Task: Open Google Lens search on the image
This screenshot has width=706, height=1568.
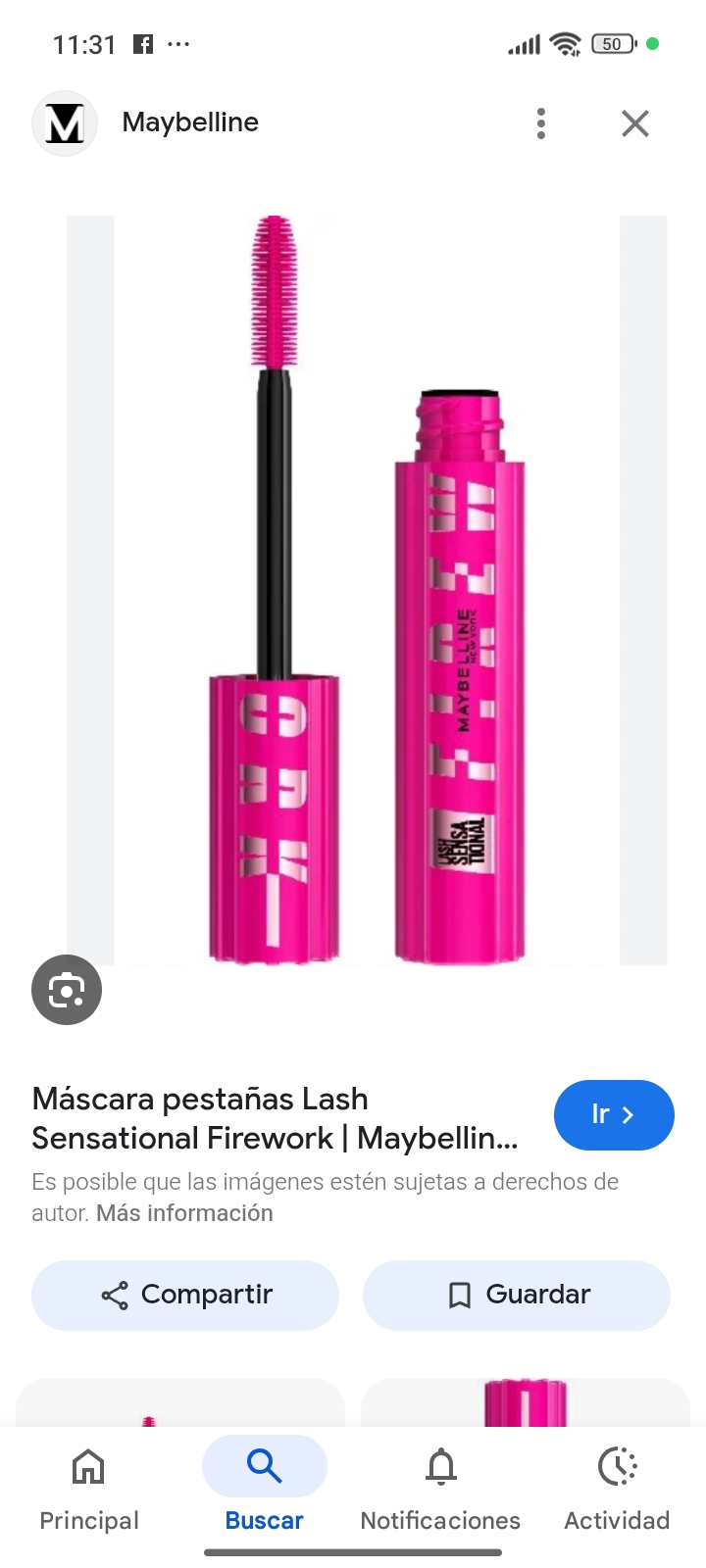Action: point(67,990)
